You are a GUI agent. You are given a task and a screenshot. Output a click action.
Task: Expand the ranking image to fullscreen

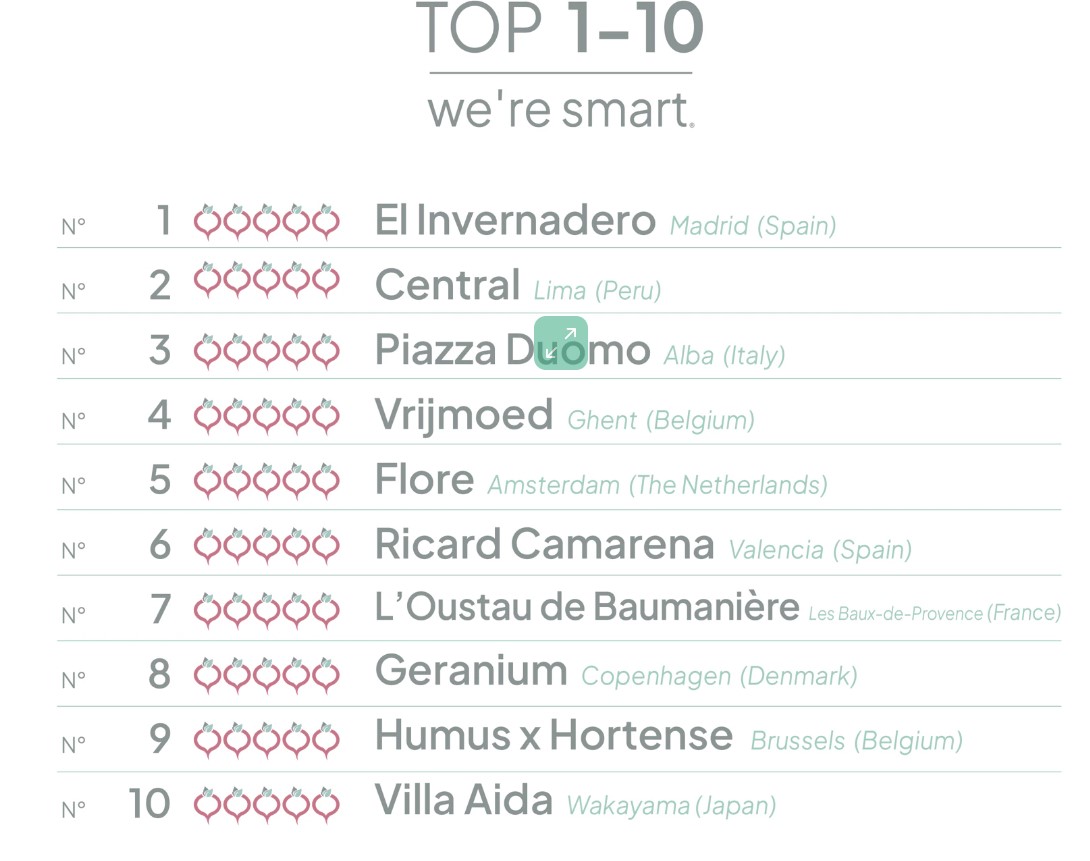(x=560, y=343)
